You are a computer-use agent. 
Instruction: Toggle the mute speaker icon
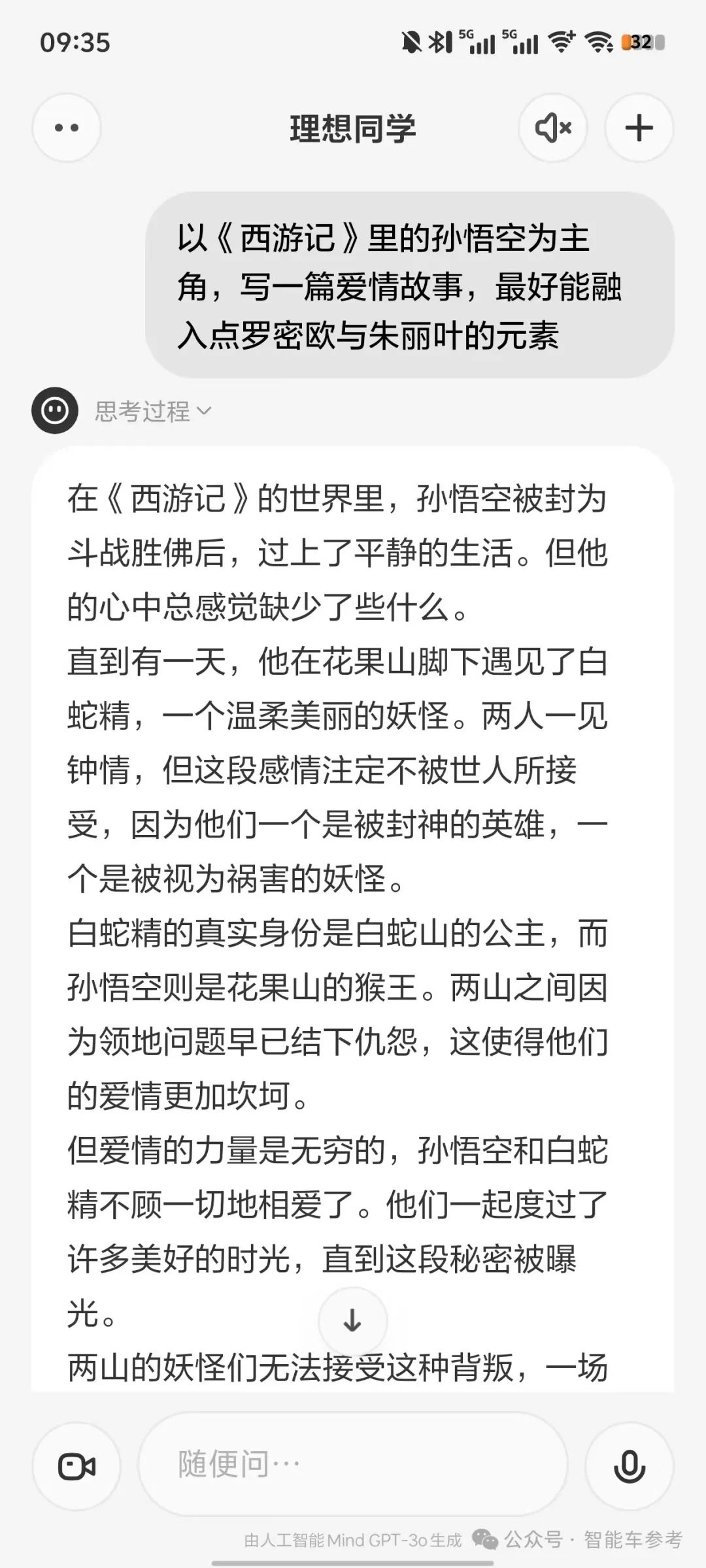coord(553,128)
